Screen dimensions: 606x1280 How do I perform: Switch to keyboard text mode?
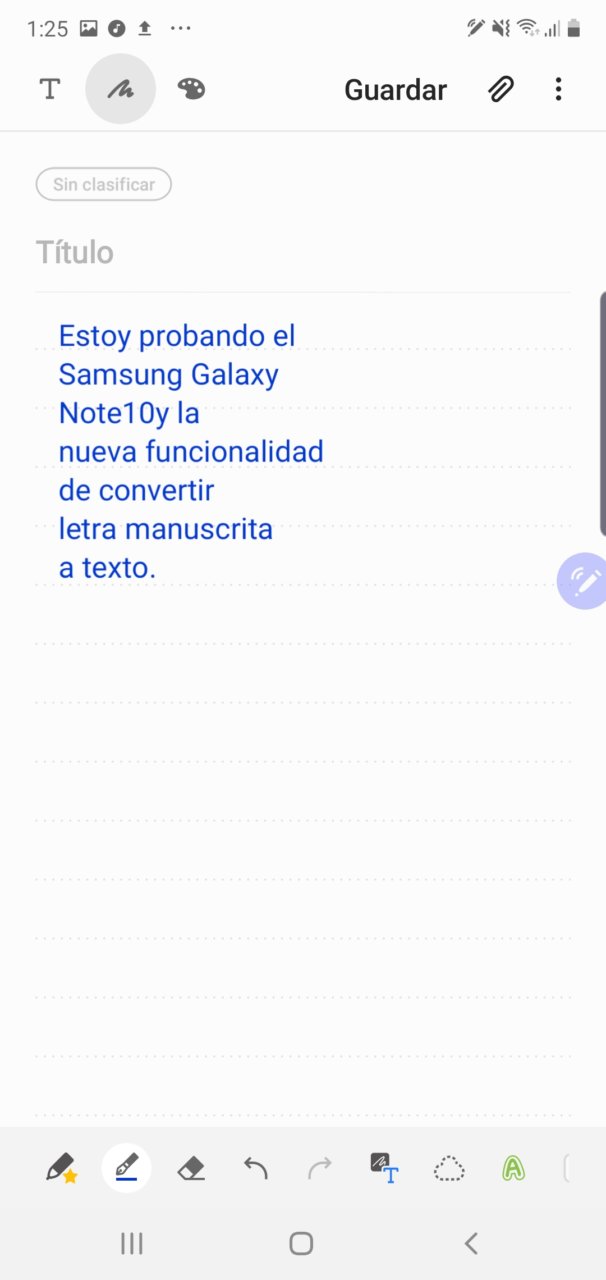[50, 89]
